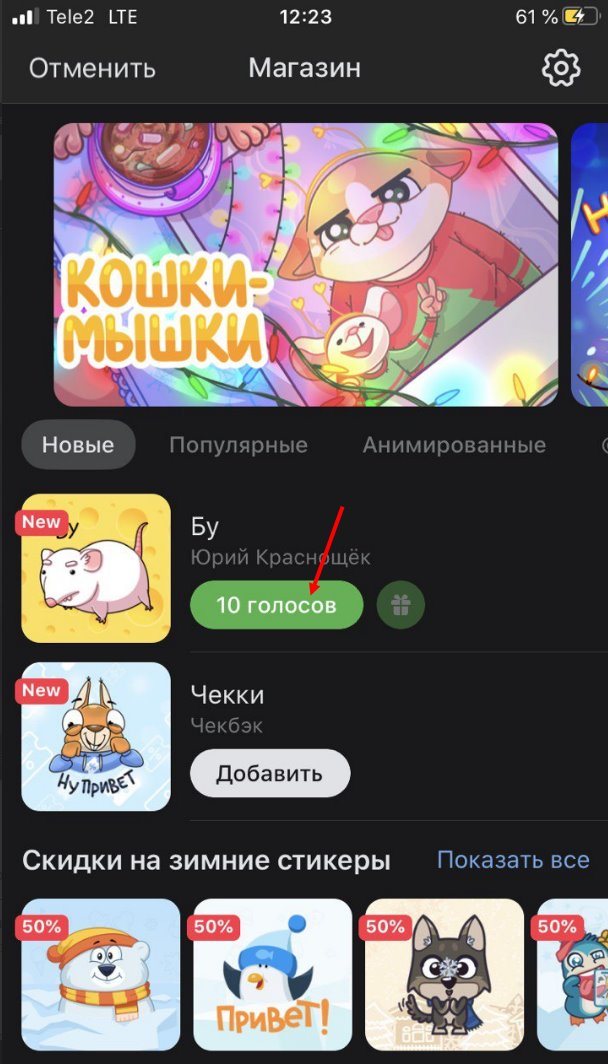Select the Новые tab
608x1064 pixels.
(78, 445)
